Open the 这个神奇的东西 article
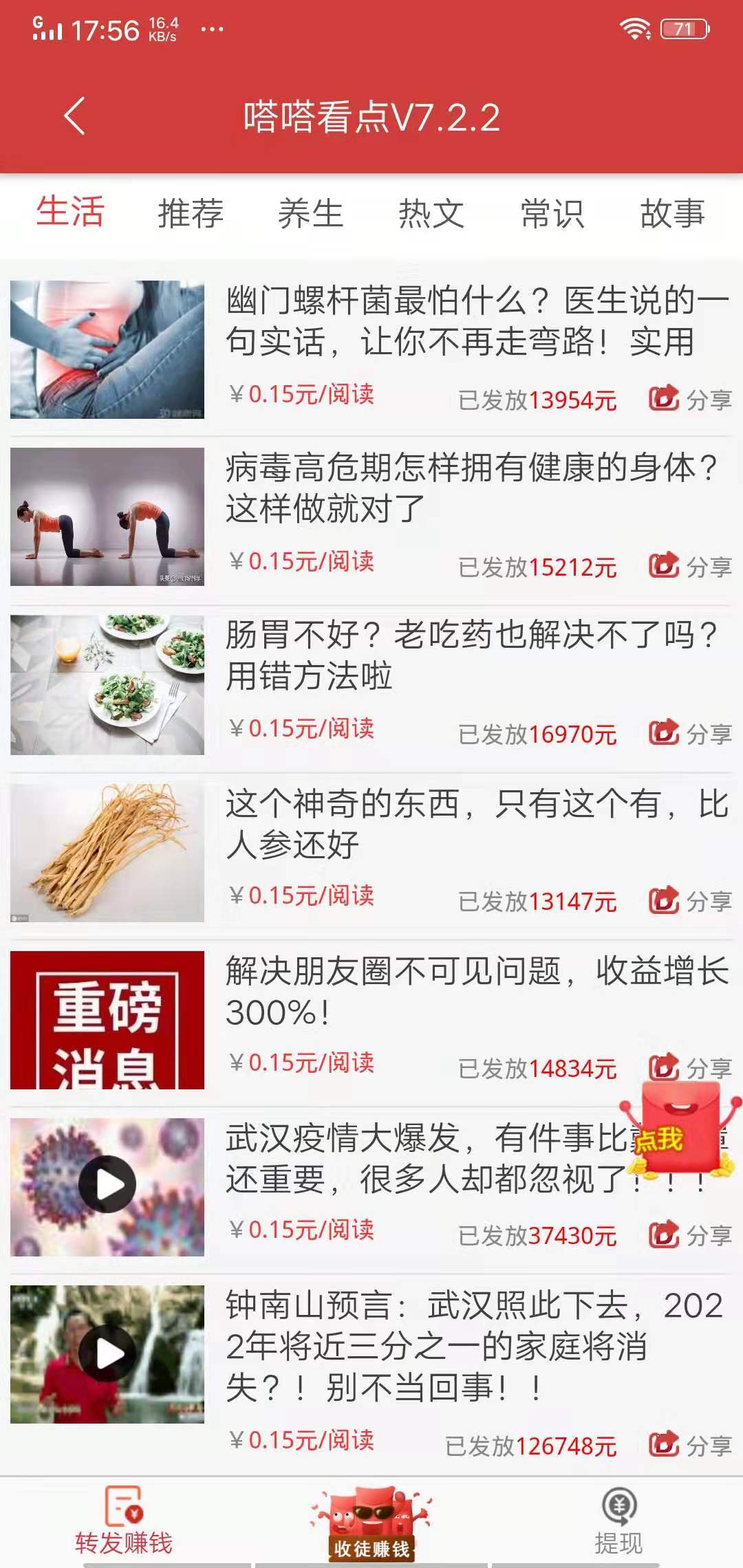 click(x=475, y=825)
